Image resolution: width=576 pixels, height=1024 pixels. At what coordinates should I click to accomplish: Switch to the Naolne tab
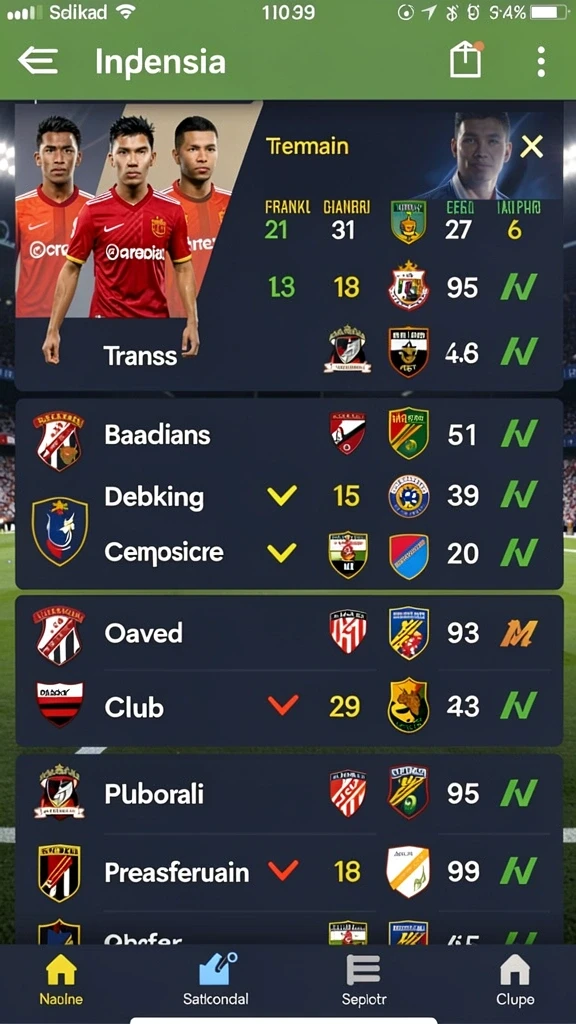(x=61, y=981)
